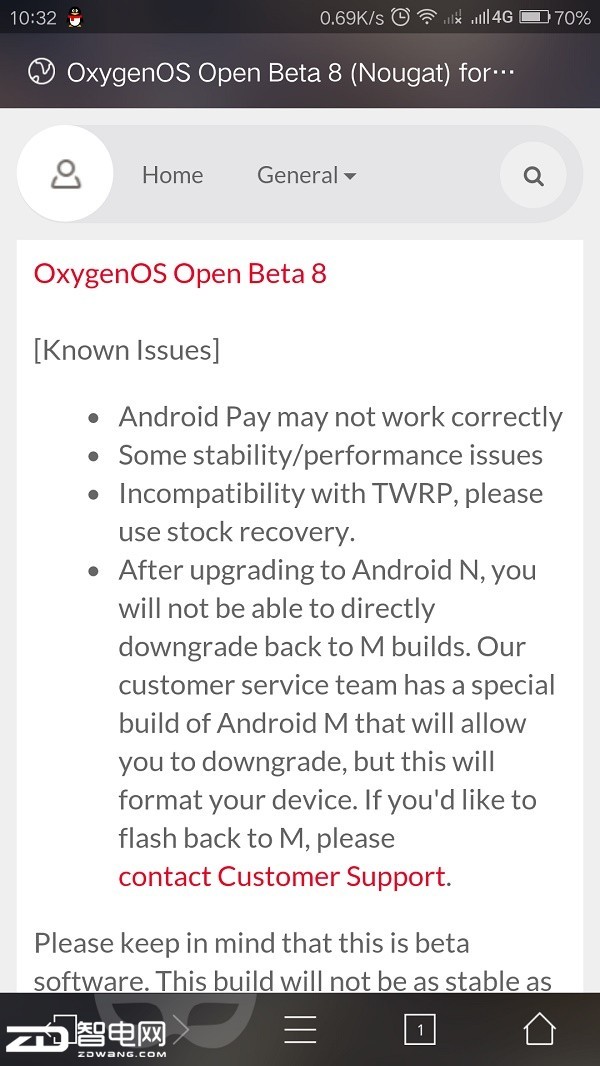Image resolution: width=600 pixels, height=1066 pixels.
Task: Go to the Home page link
Action: [x=172, y=175]
